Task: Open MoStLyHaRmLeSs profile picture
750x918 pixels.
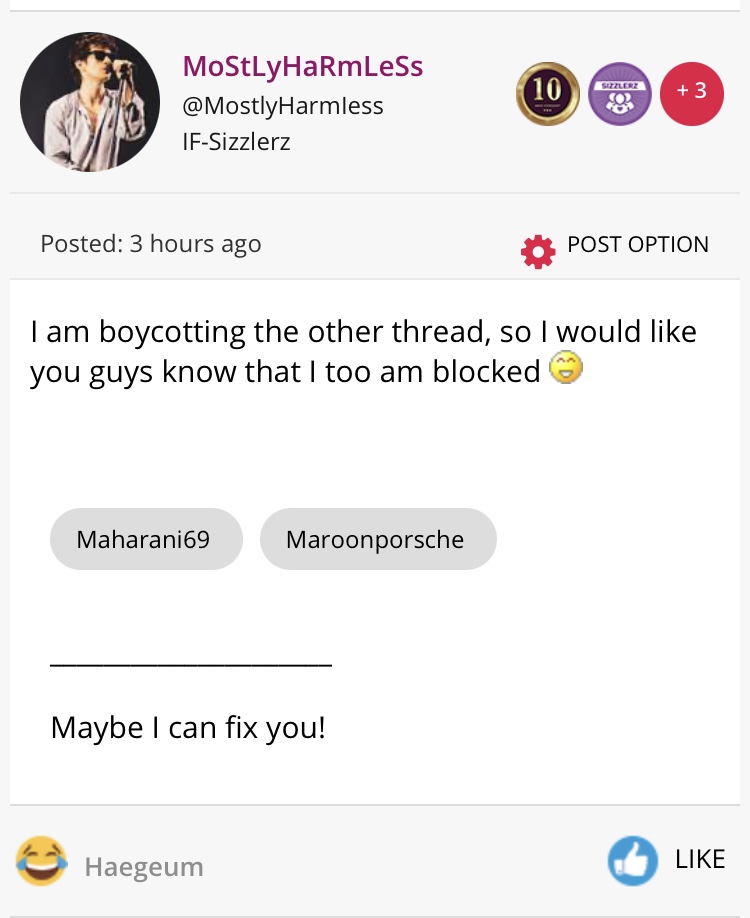Action: (90, 102)
